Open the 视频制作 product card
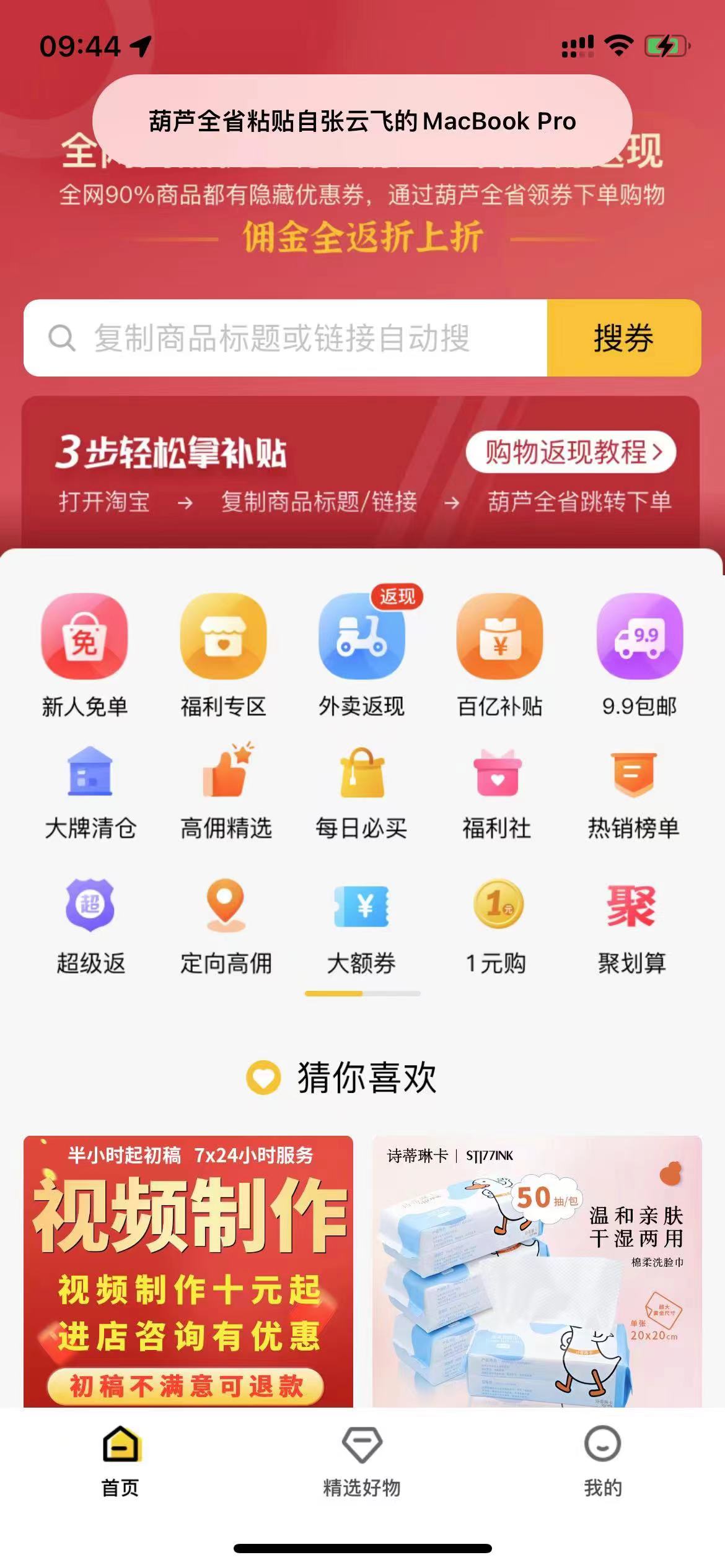 click(188, 1271)
